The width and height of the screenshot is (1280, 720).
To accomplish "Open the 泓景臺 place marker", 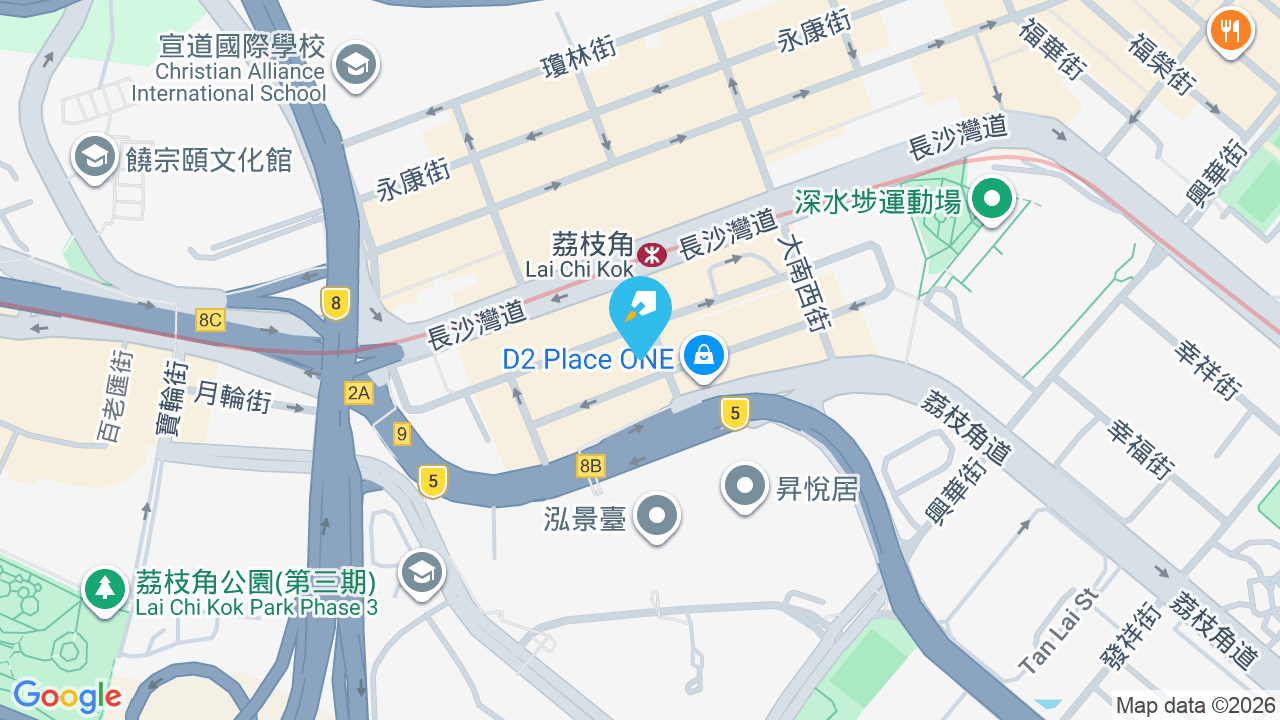I will click(x=657, y=517).
